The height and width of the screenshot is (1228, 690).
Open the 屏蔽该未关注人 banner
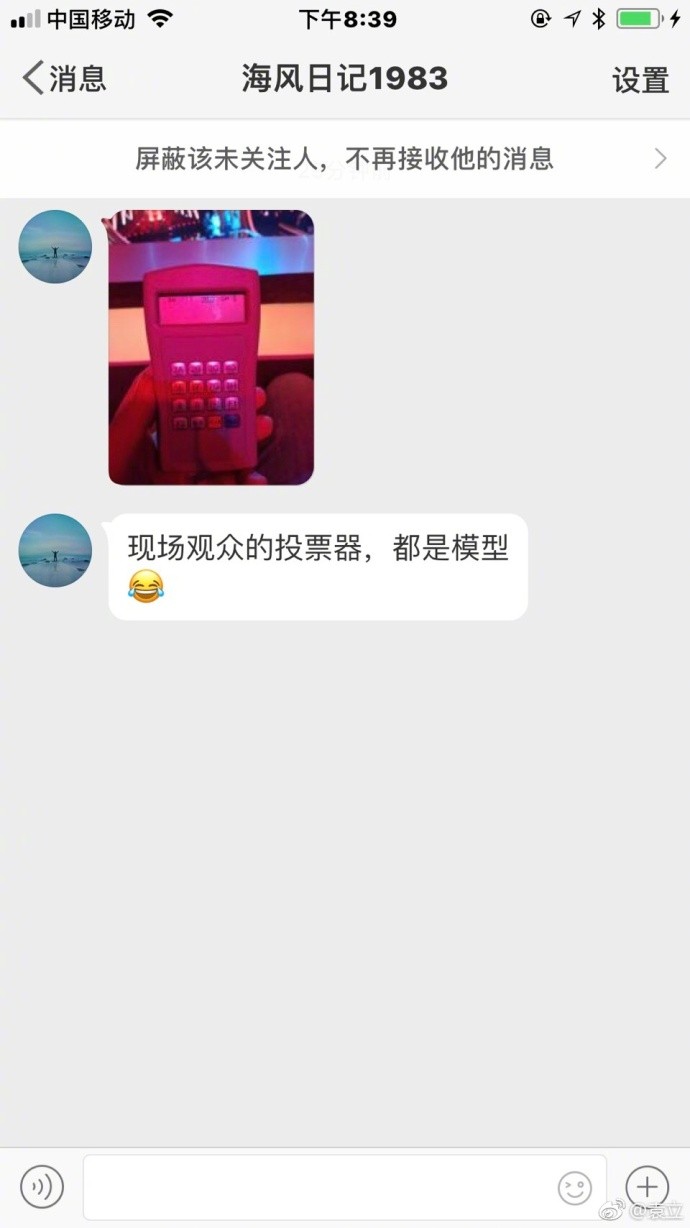(x=345, y=158)
